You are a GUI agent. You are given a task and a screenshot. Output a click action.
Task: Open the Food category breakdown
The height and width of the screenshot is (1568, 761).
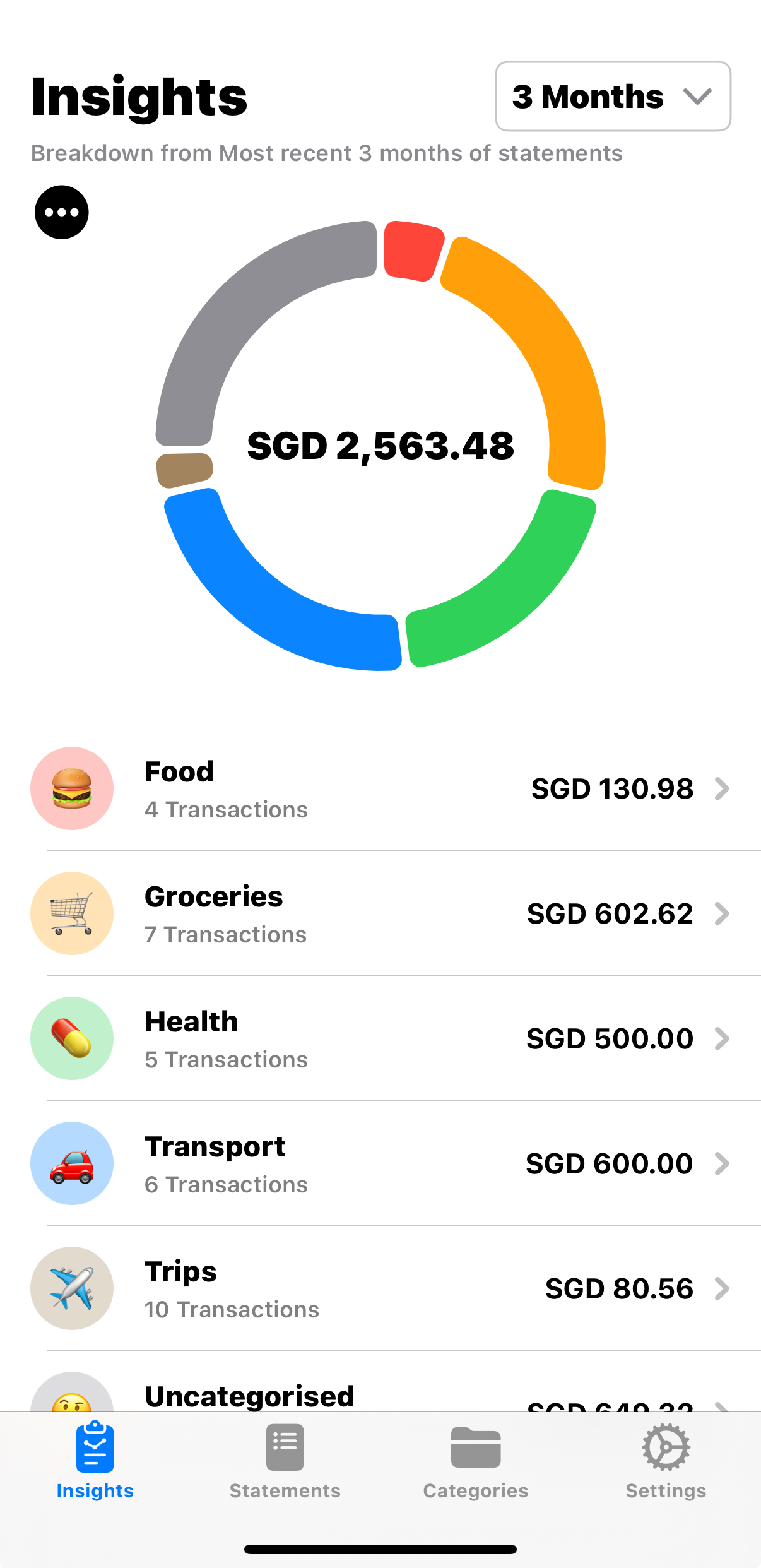380,789
